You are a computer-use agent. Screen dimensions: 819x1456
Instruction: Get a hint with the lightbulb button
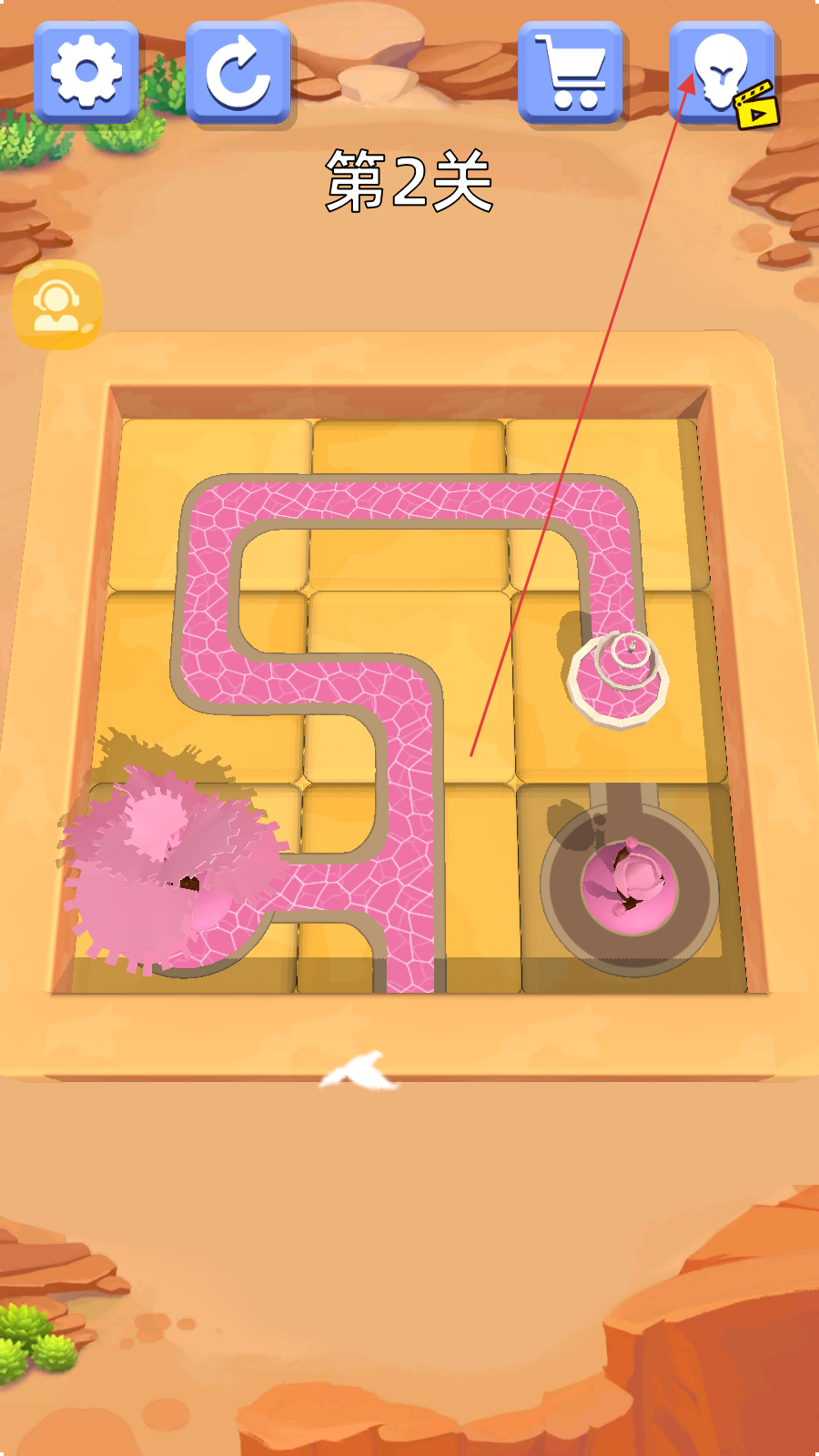(723, 73)
